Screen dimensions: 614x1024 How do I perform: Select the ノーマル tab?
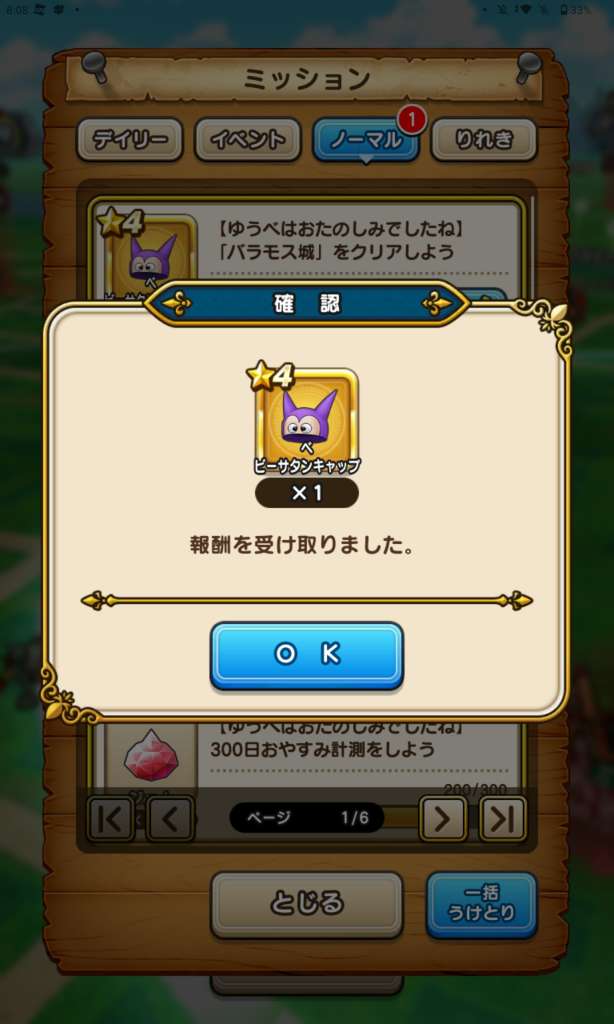365,140
